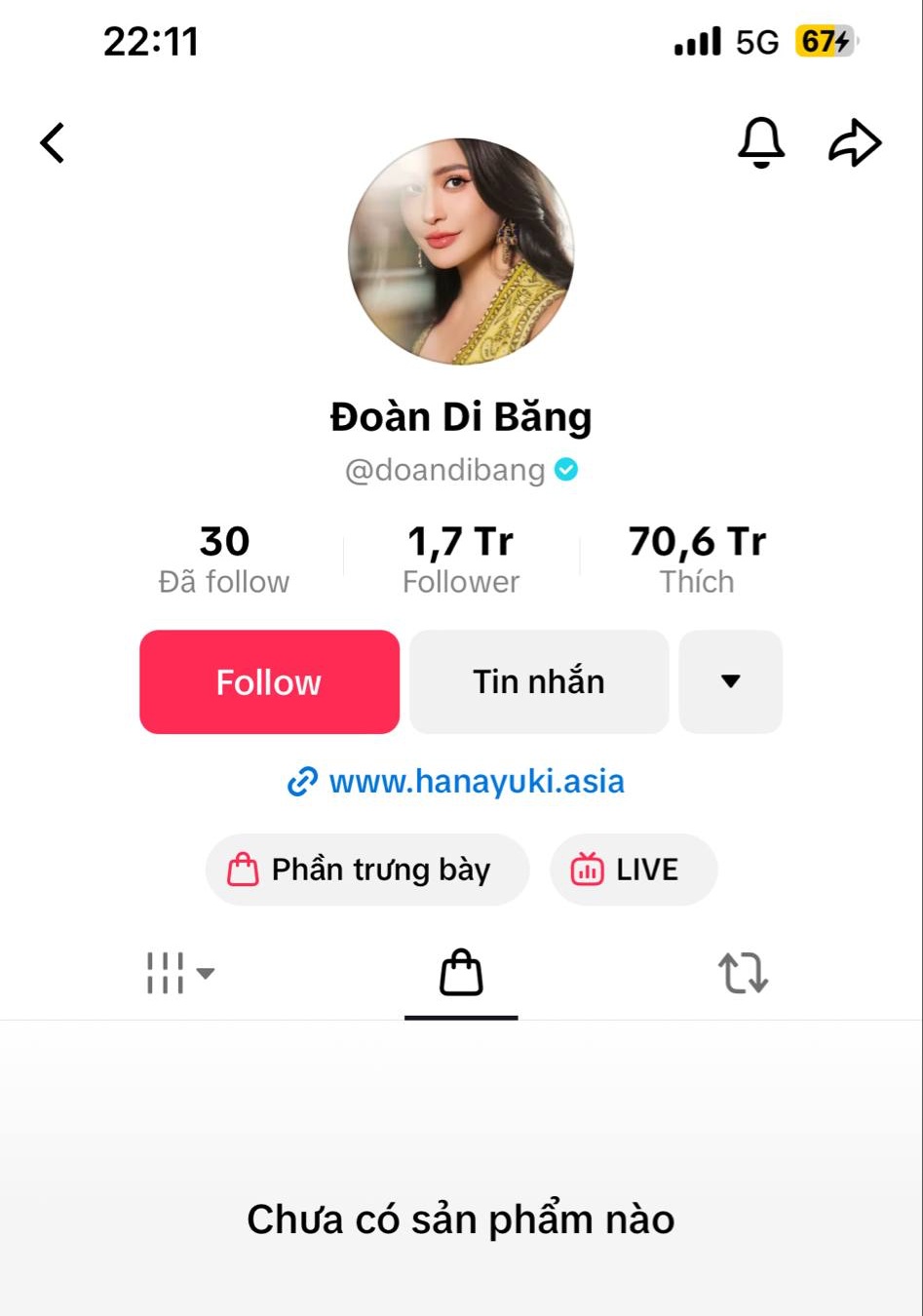Open the share profile icon

[x=855, y=142]
